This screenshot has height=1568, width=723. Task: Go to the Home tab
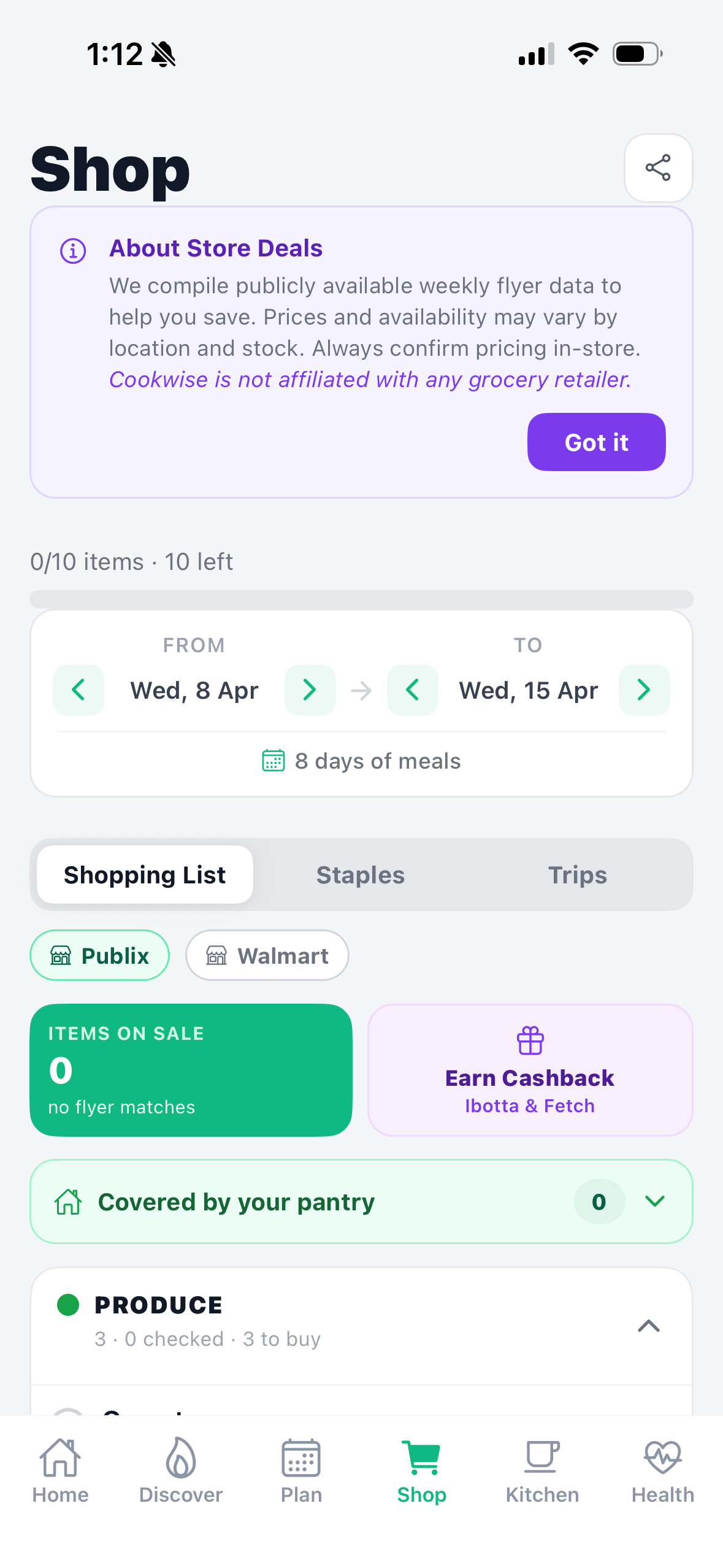[60, 1470]
